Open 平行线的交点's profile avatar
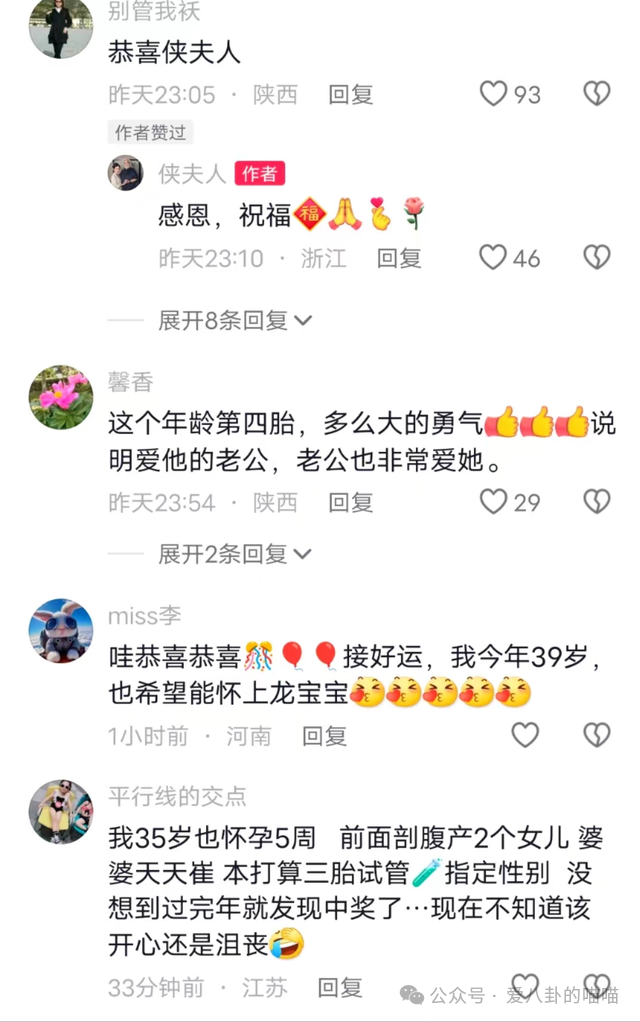640x1022 pixels. pos(61,812)
